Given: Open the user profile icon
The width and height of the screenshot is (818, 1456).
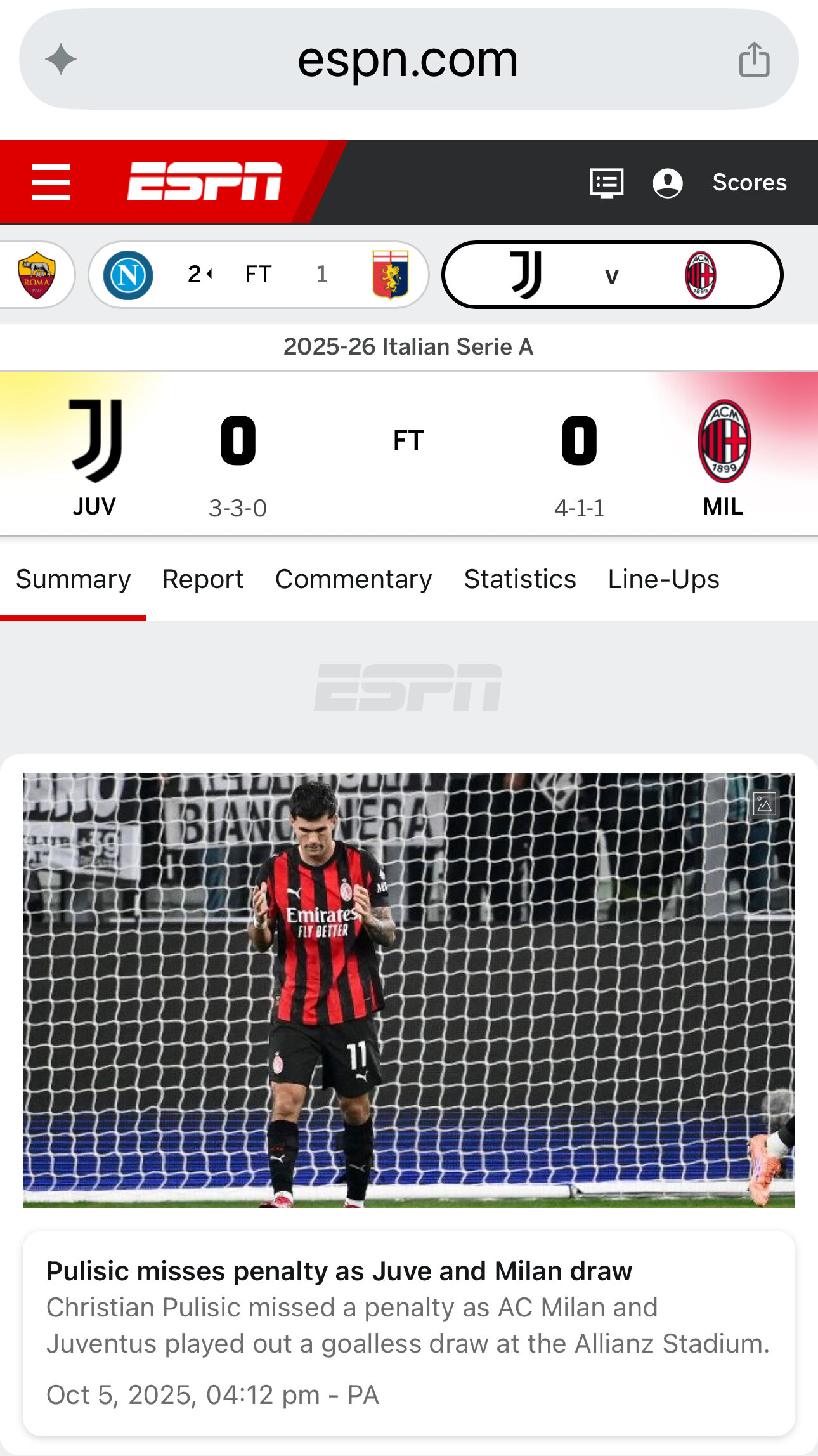Looking at the screenshot, I should [x=668, y=183].
